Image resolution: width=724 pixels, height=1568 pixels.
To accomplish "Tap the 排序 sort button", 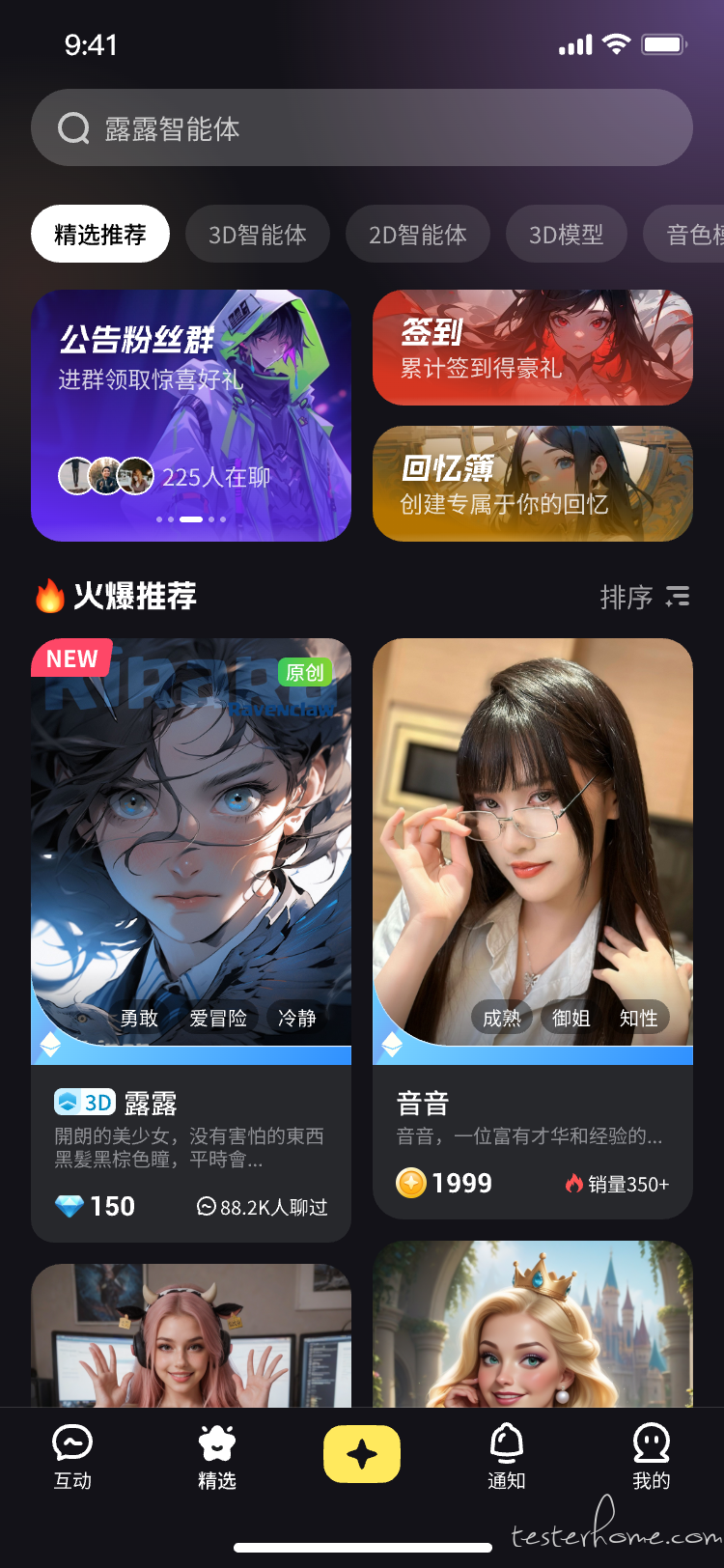I will [x=644, y=598].
